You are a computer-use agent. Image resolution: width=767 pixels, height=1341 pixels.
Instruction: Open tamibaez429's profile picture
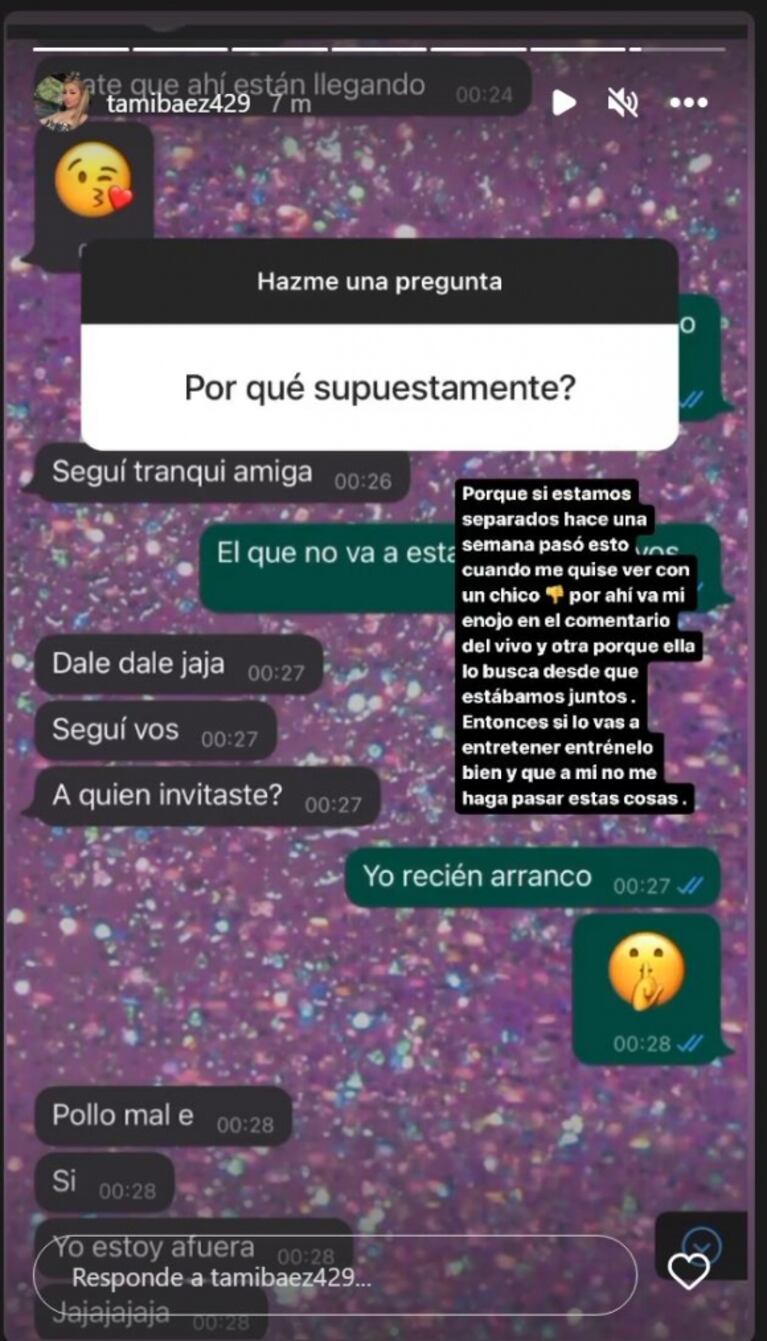point(61,101)
